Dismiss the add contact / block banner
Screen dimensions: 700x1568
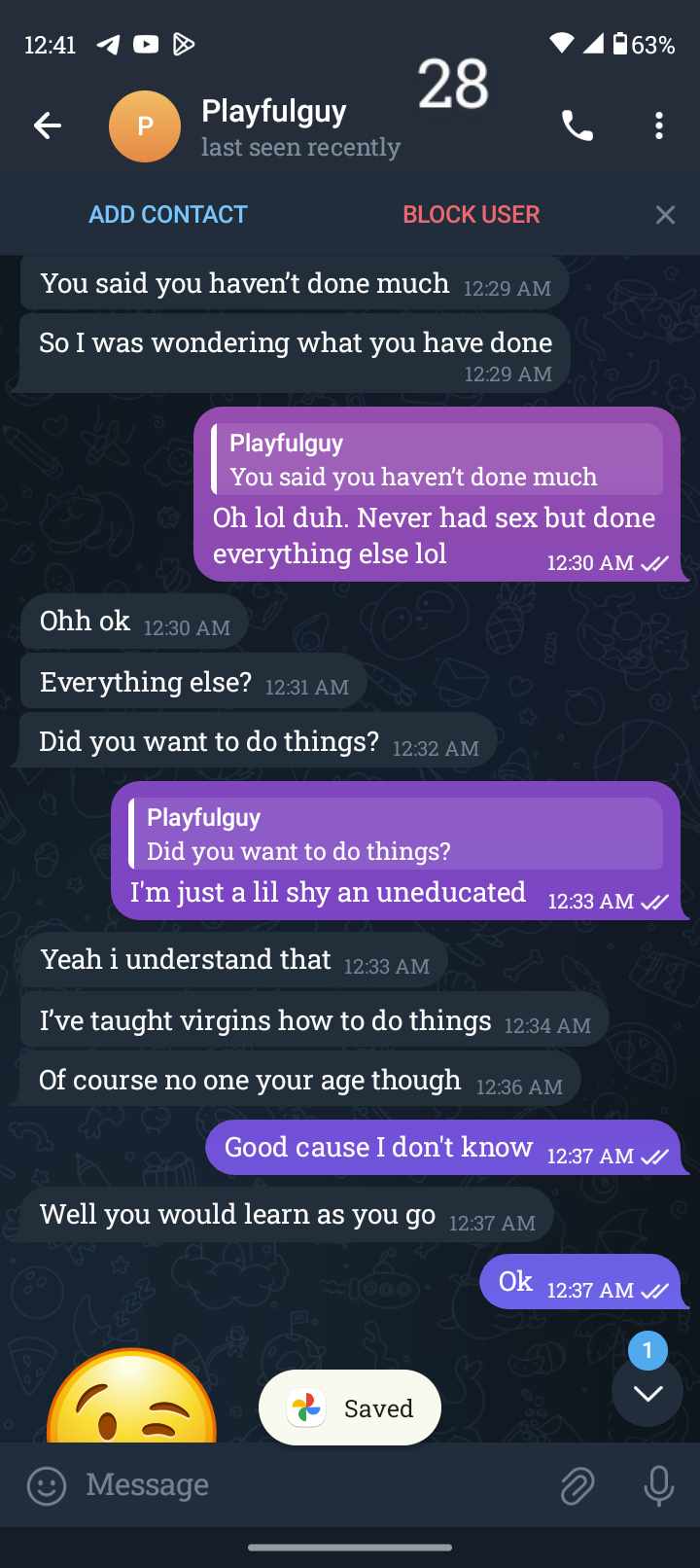665,215
